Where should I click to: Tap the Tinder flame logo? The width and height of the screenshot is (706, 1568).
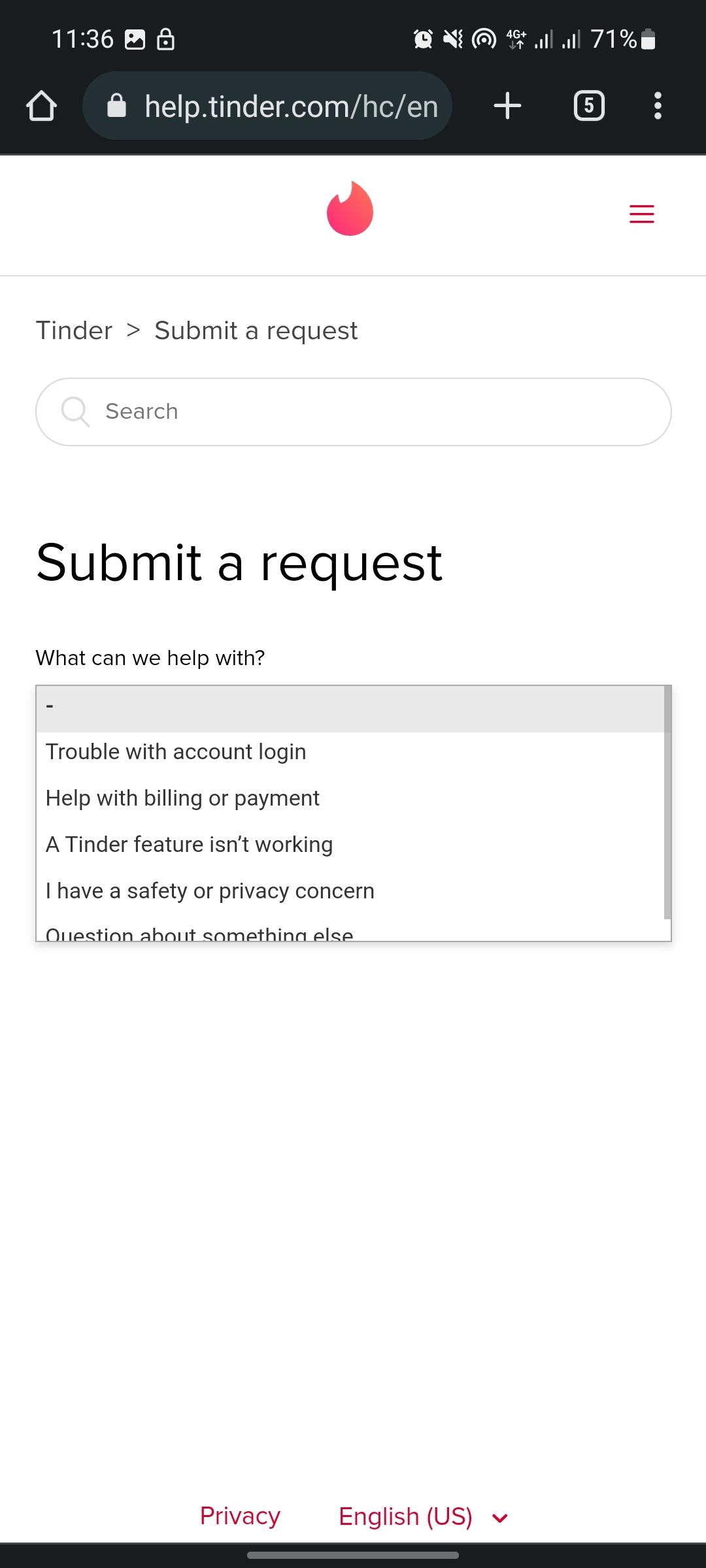[350, 209]
